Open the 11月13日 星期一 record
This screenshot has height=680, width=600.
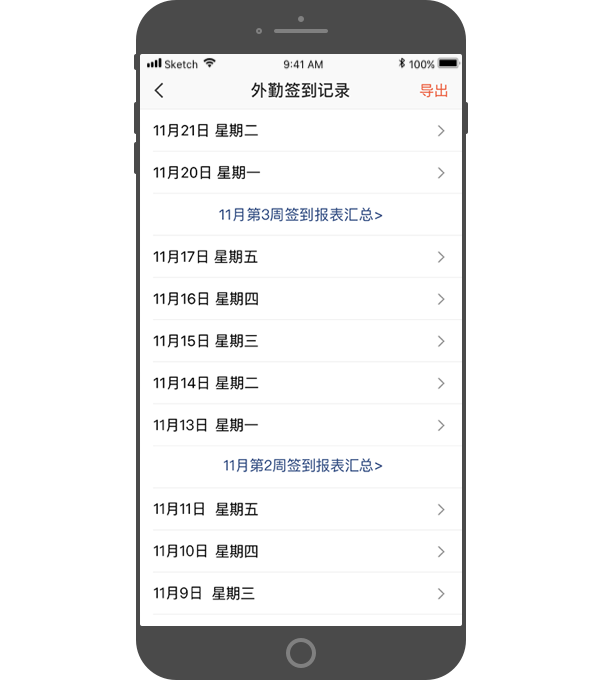pos(300,425)
